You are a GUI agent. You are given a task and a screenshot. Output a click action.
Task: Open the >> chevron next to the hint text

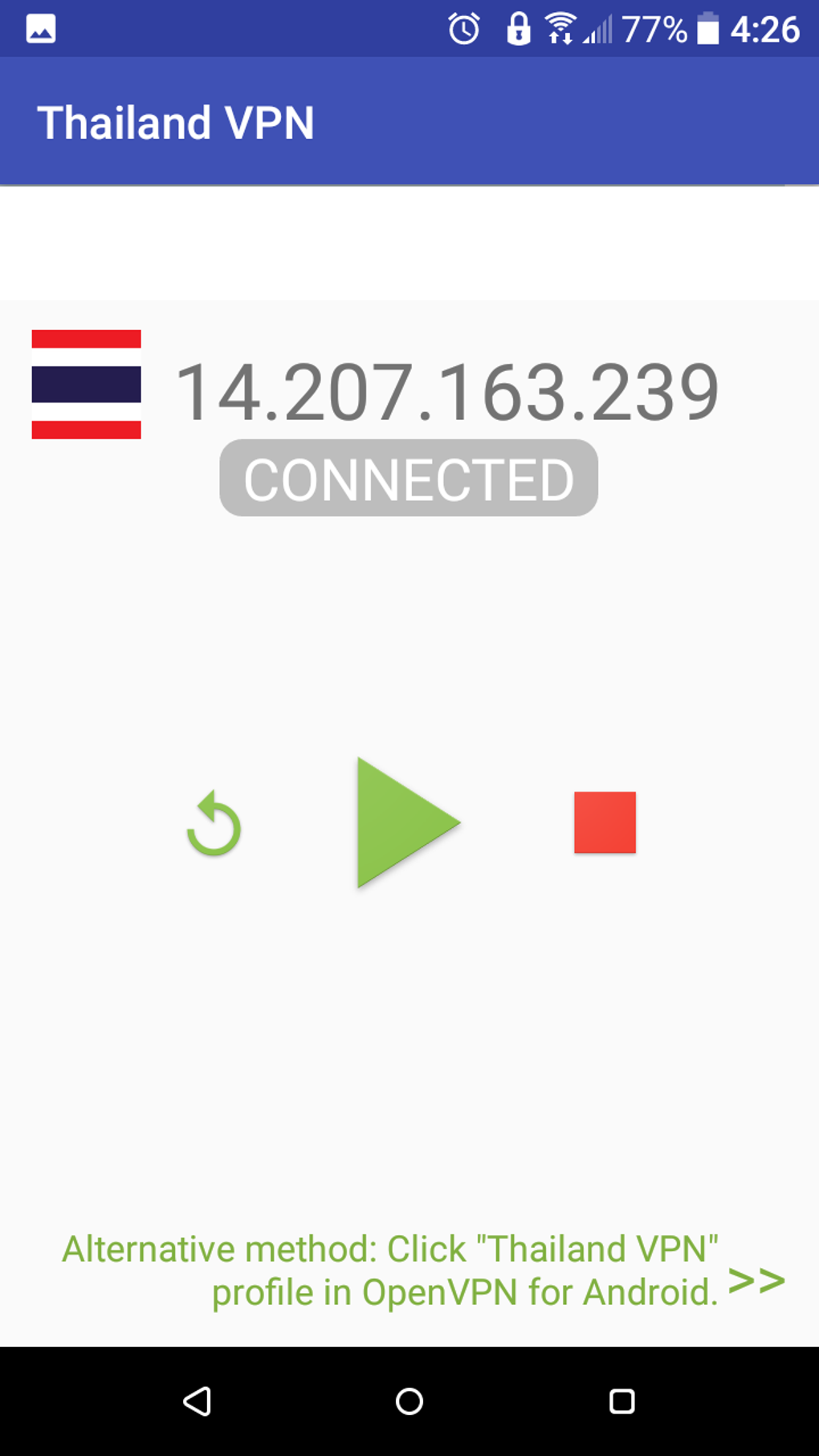(756, 1281)
